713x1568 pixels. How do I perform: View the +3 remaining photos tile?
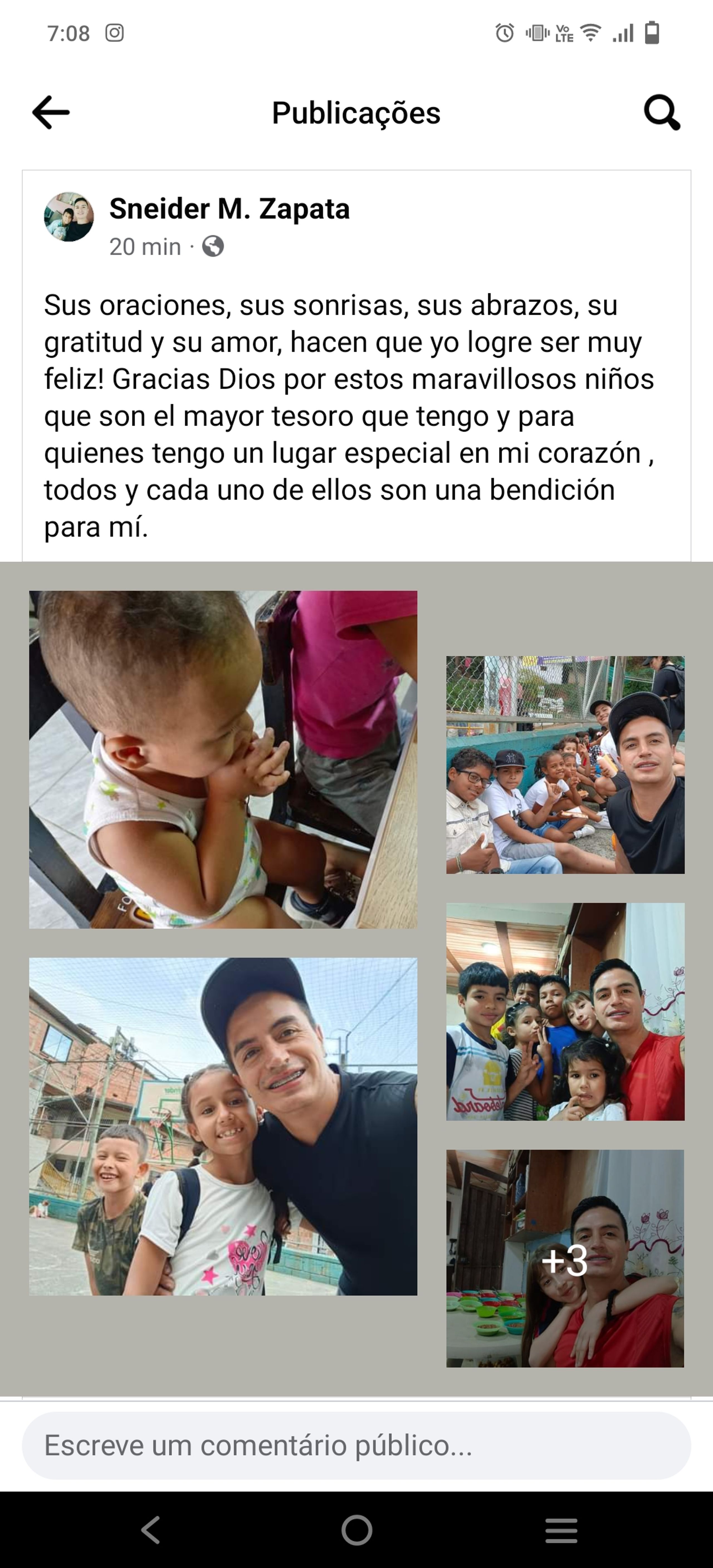pos(565,1259)
